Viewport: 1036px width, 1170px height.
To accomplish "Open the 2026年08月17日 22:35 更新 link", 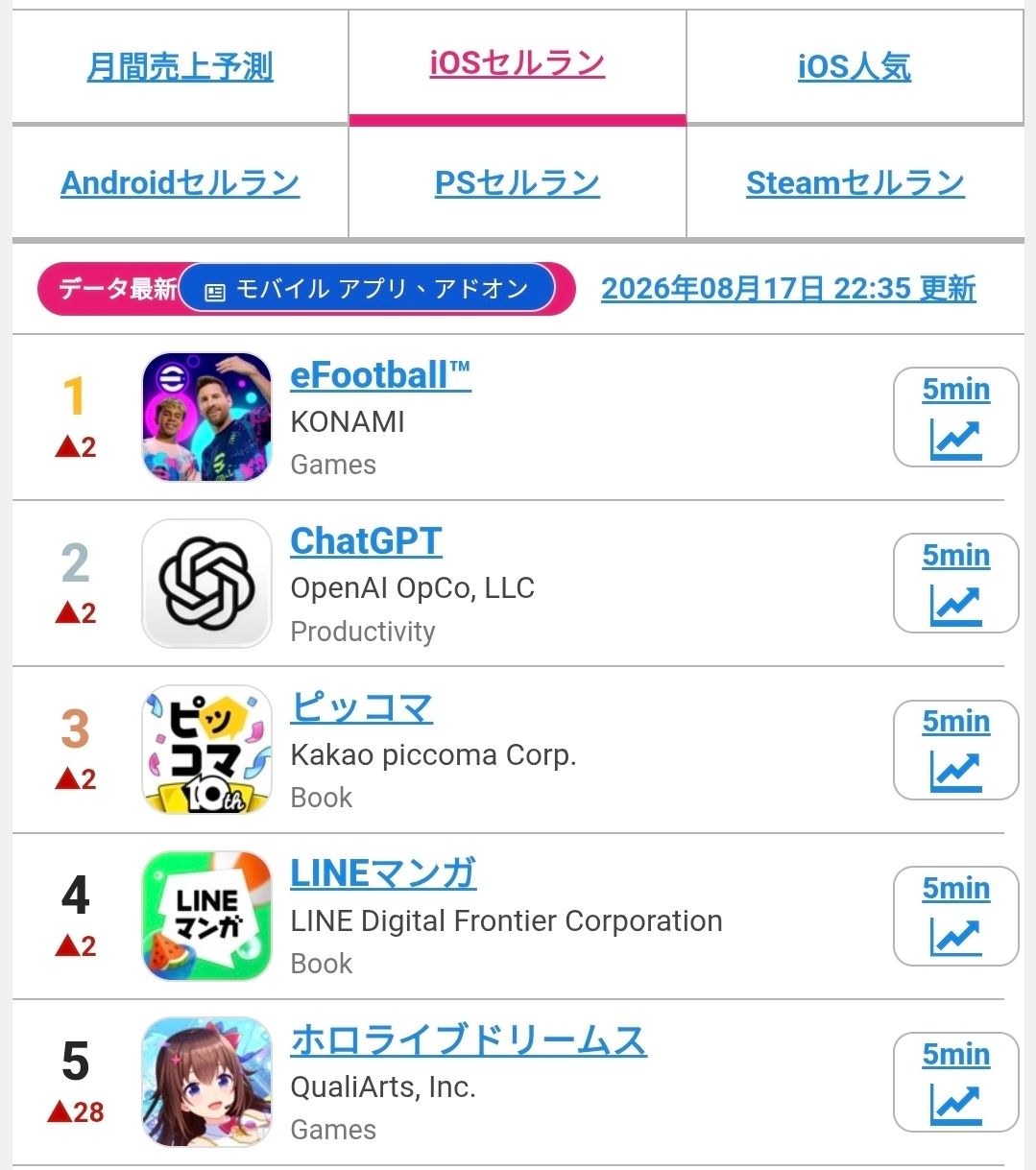I will pos(788,289).
